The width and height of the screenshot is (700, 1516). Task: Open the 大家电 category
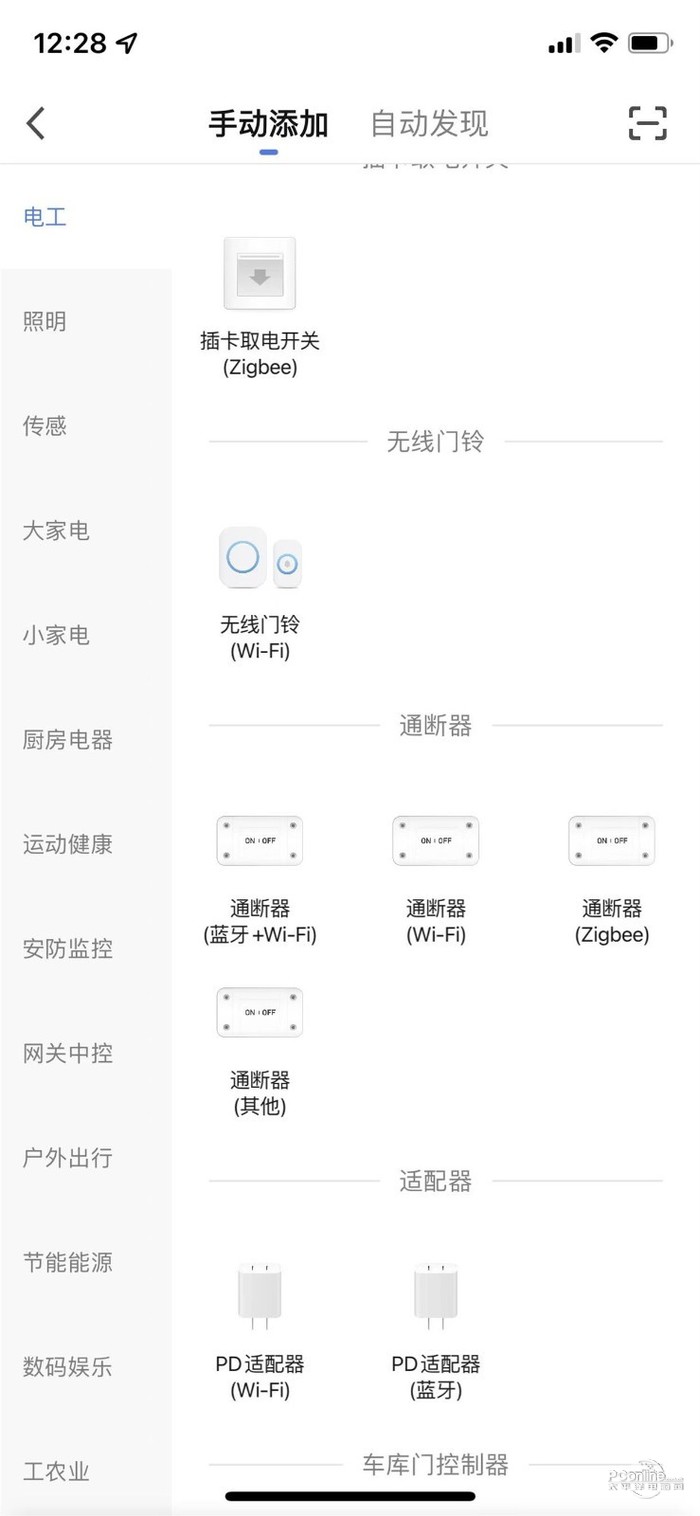tap(56, 530)
